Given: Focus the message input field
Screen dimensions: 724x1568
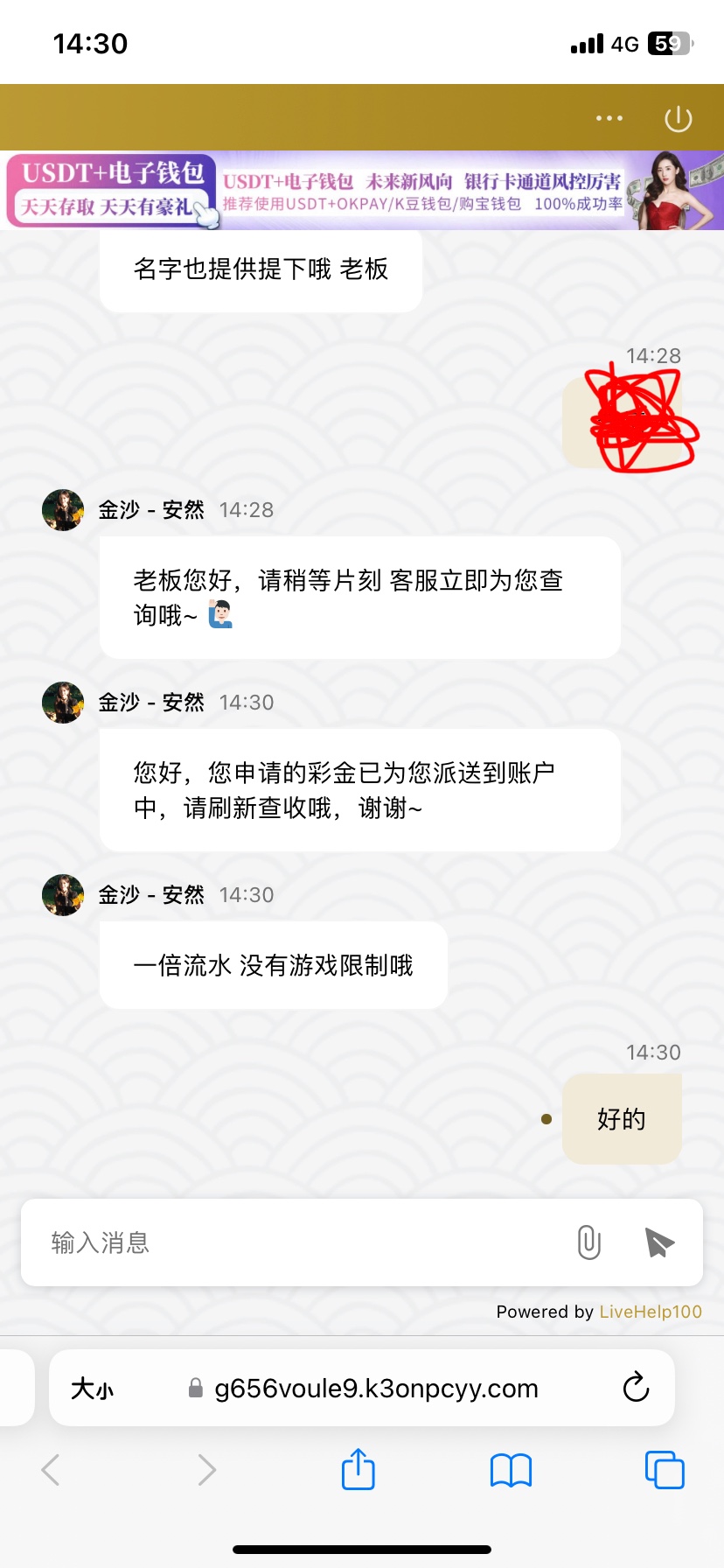Looking at the screenshot, I should (297, 1242).
